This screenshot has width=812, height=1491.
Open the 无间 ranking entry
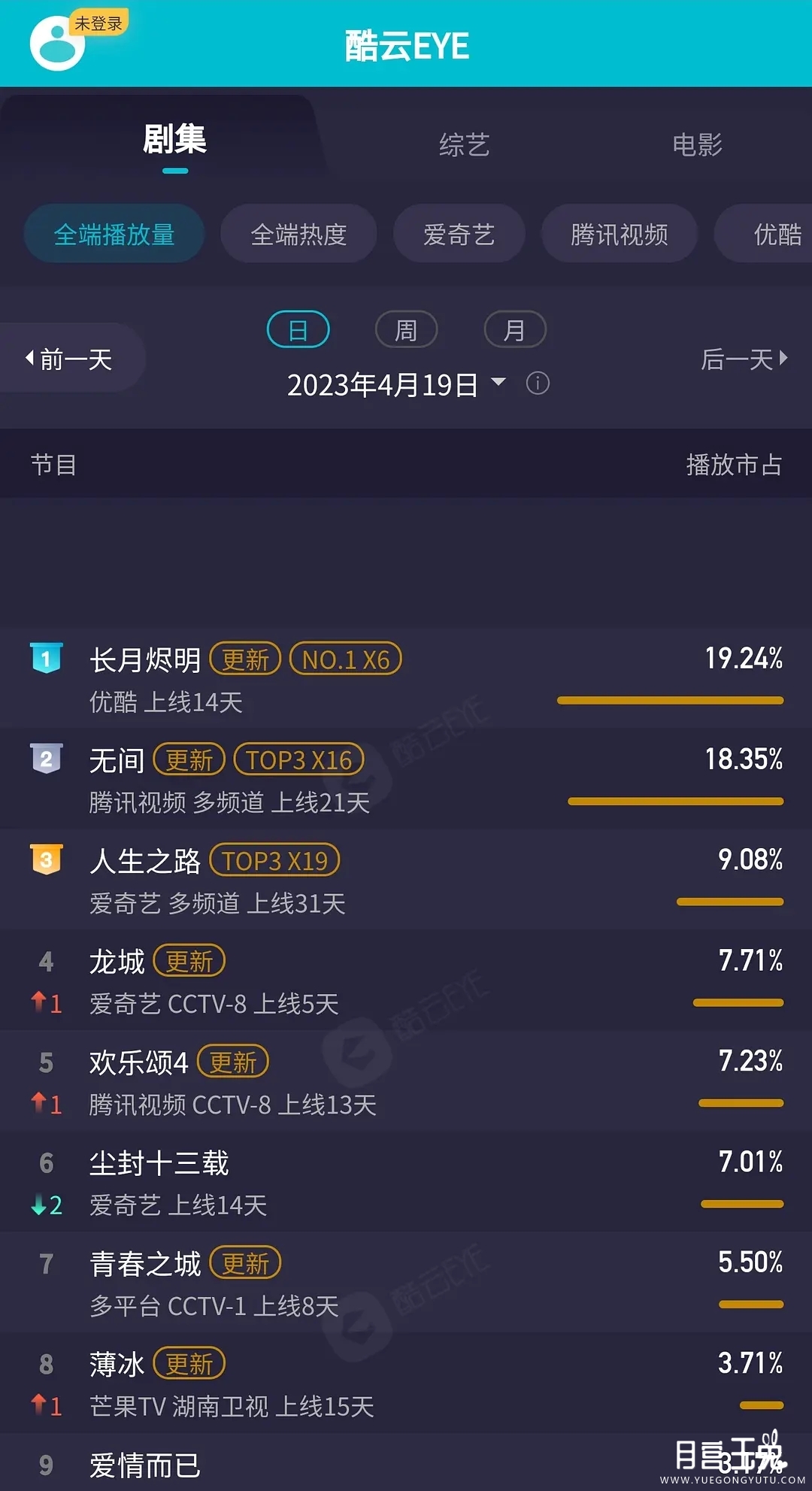[406, 779]
